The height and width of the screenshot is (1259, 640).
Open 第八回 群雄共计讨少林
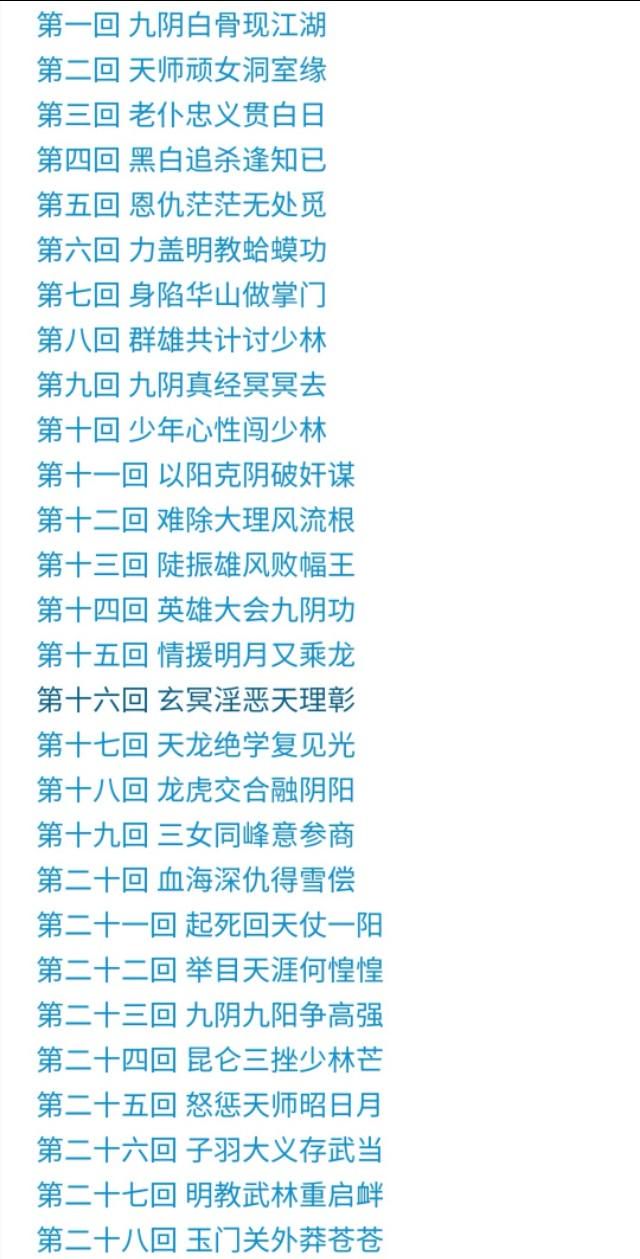(181, 340)
